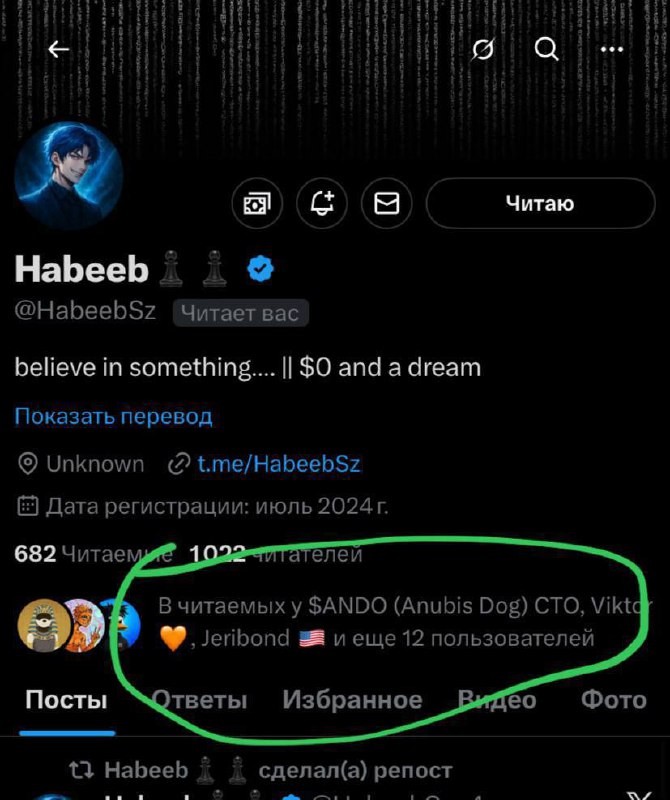
Task: Open the three-dot overflow menu
Action: [x=612, y=49]
